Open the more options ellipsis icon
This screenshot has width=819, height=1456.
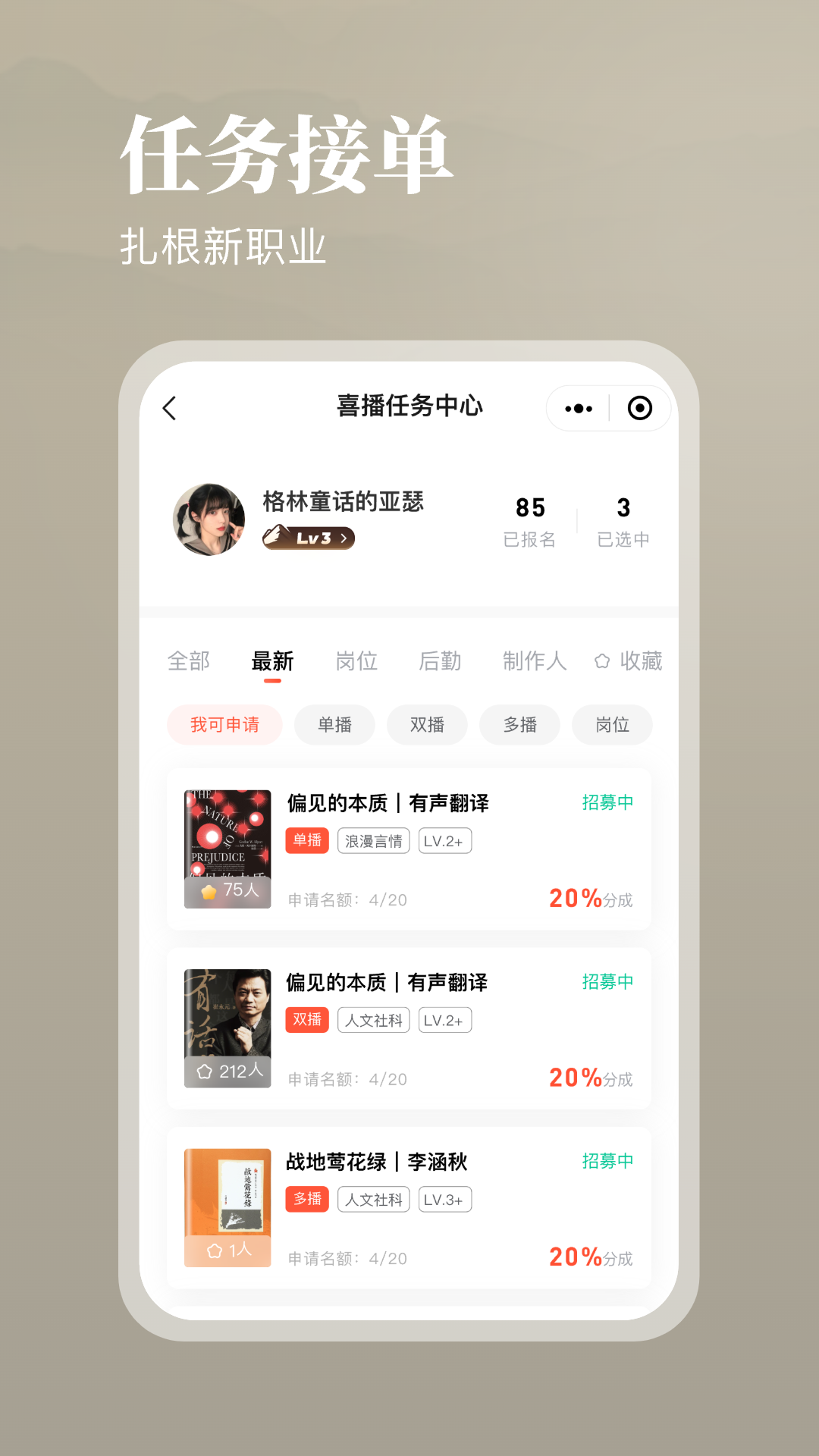[x=579, y=408]
